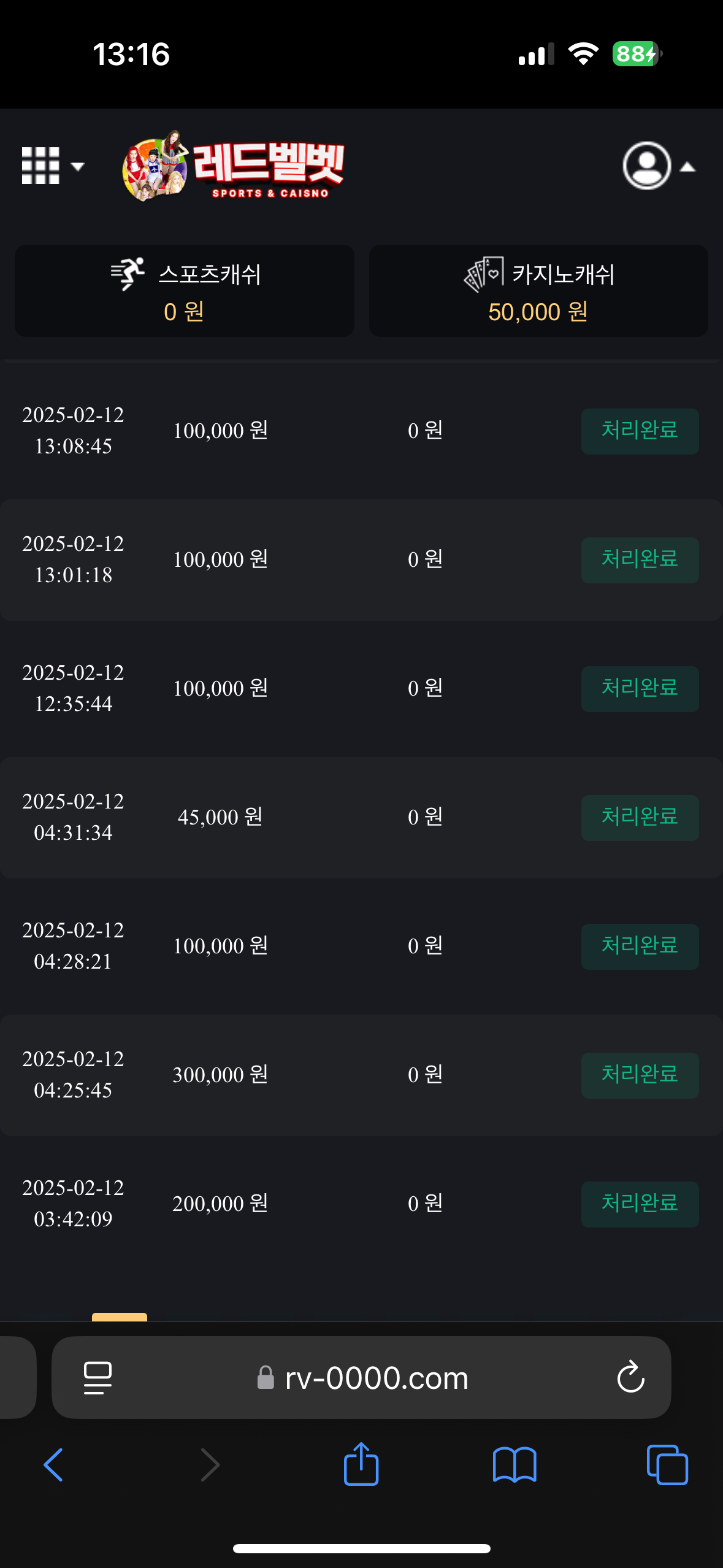Tap the 레드벨벳 site logo
Viewport: 723px width, 1568px height.
pyautogui.click(x=234, y=166)
